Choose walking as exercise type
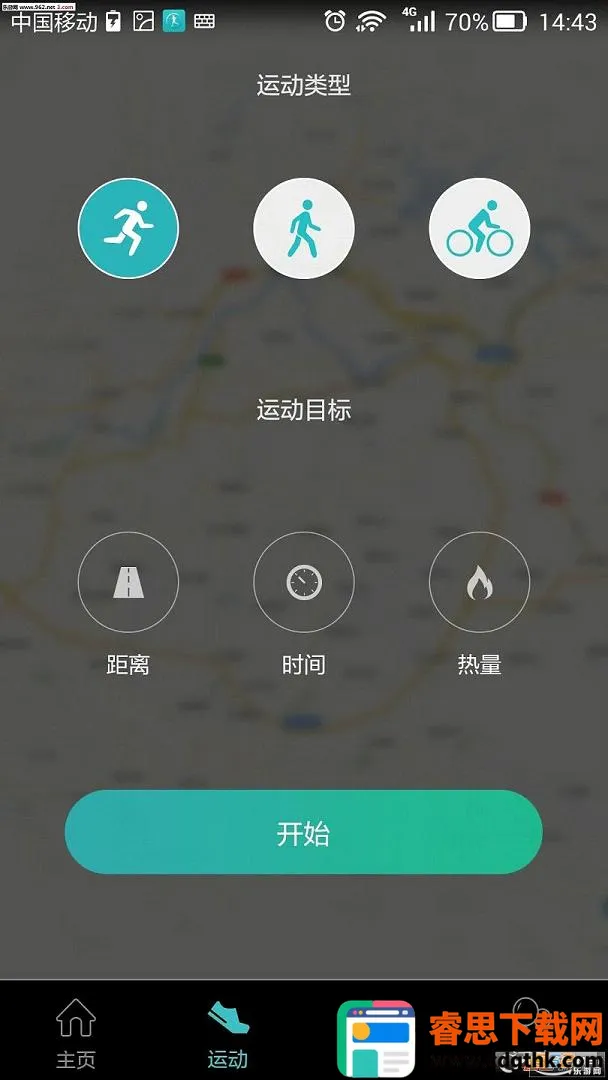Screen dimensions: 608x1080 pos(303,229)
